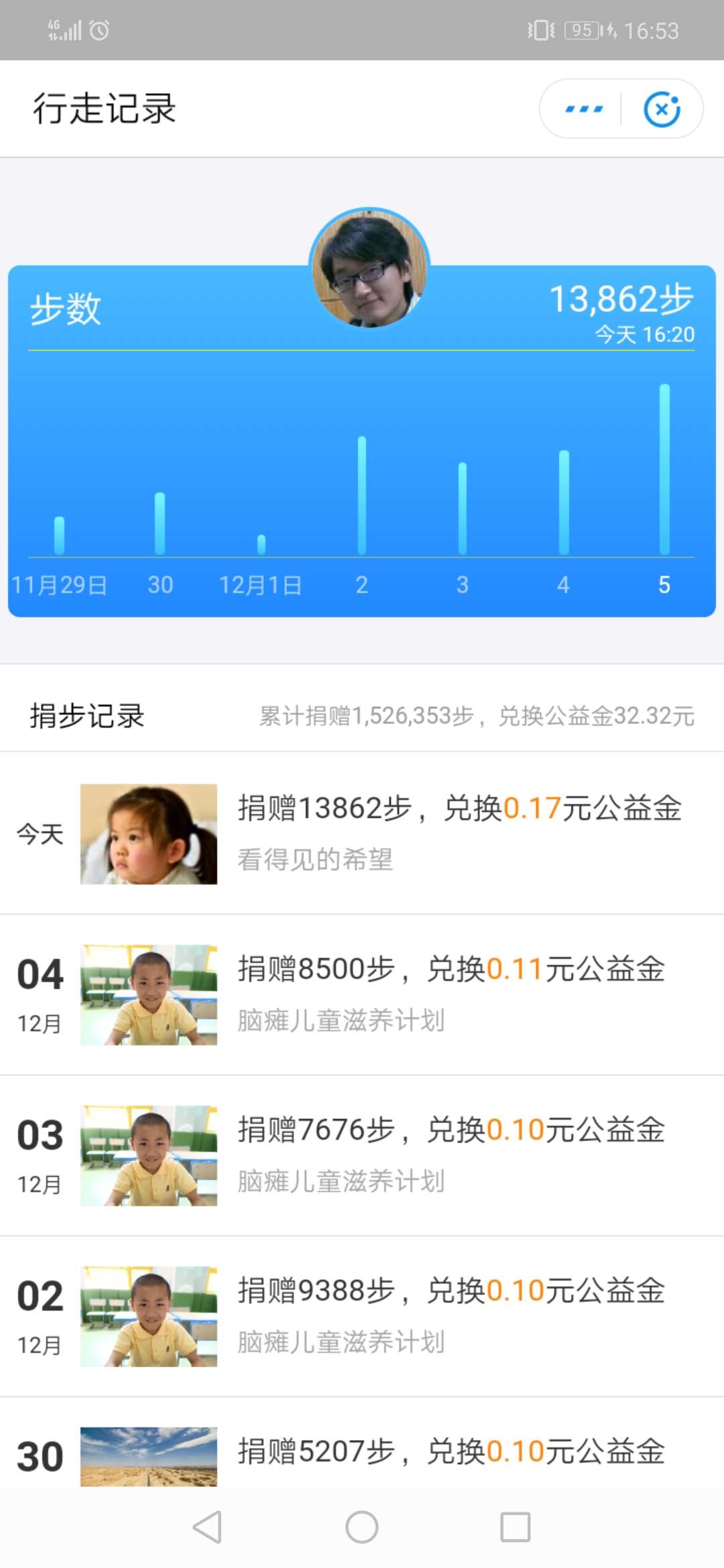This screenshot has height=1568, width=724.
Task: Go to the home screen
Action: click(362, 1527)
